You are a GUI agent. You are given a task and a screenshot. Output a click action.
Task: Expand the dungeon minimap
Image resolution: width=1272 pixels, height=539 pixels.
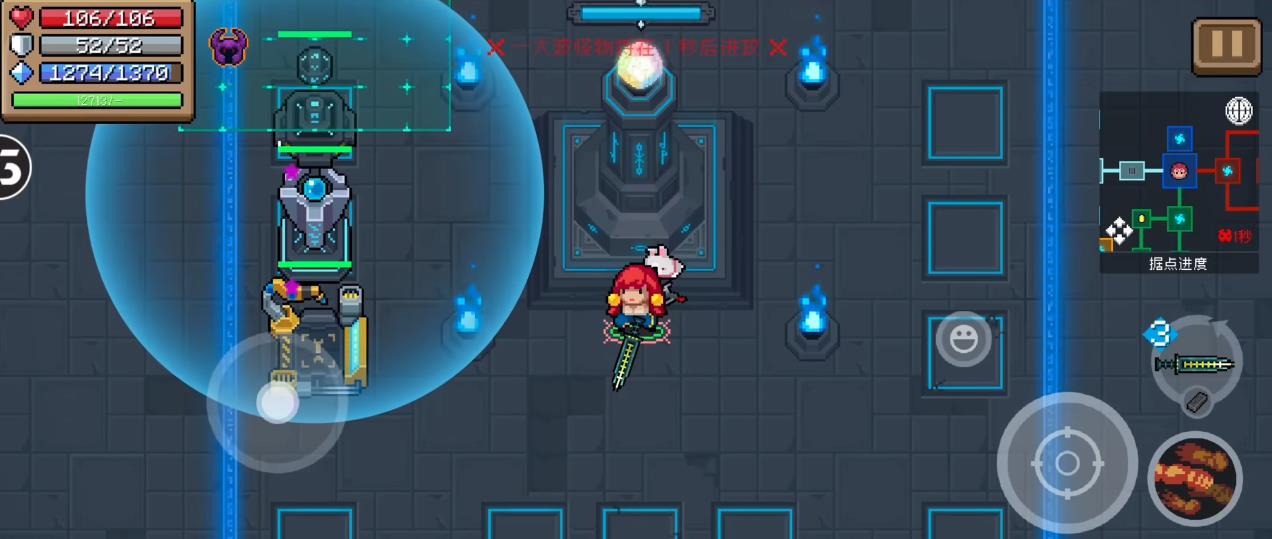tap(1178, 182)
